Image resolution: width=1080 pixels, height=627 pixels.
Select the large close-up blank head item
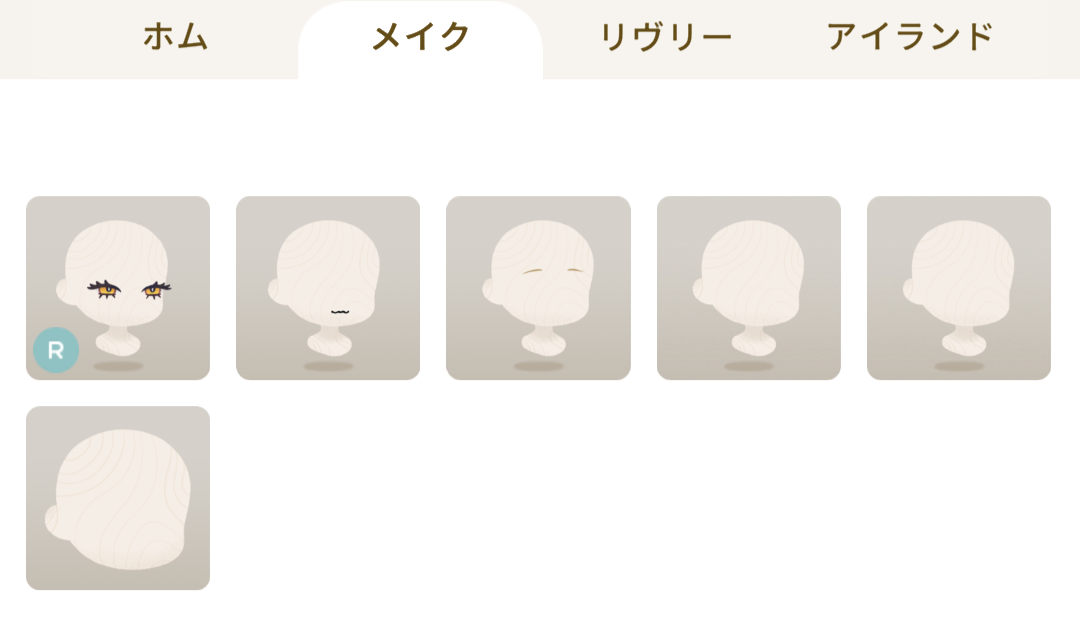[118, 498]
